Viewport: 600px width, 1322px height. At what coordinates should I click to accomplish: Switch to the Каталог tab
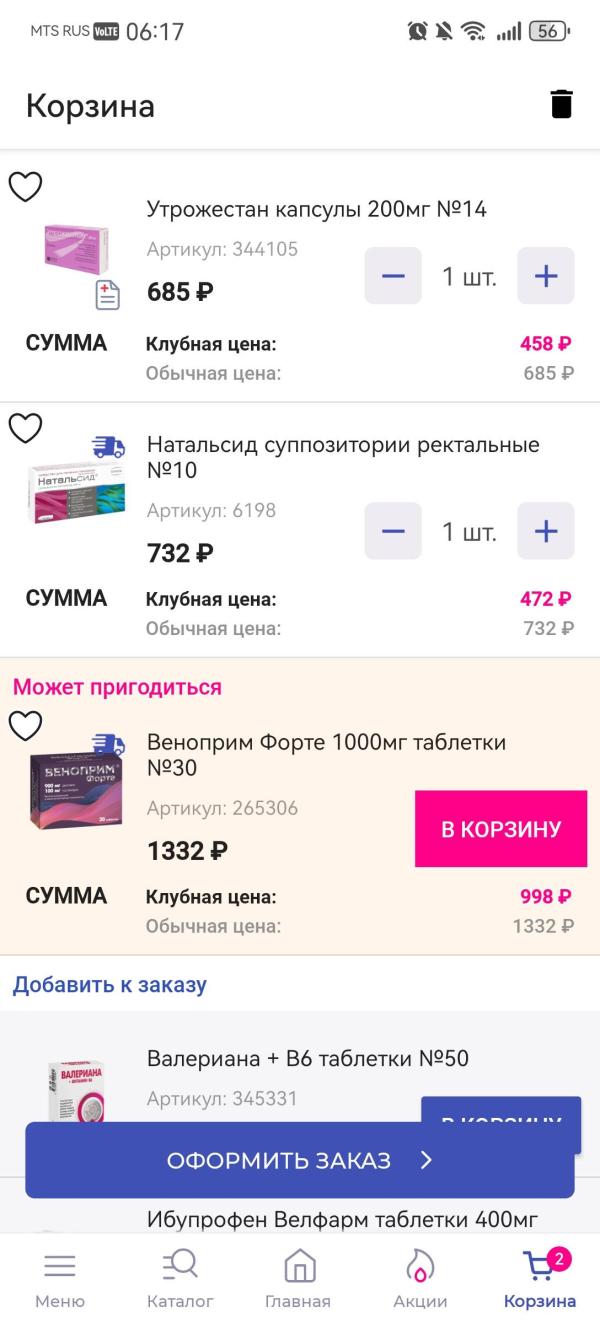[x=180, y=1279]
